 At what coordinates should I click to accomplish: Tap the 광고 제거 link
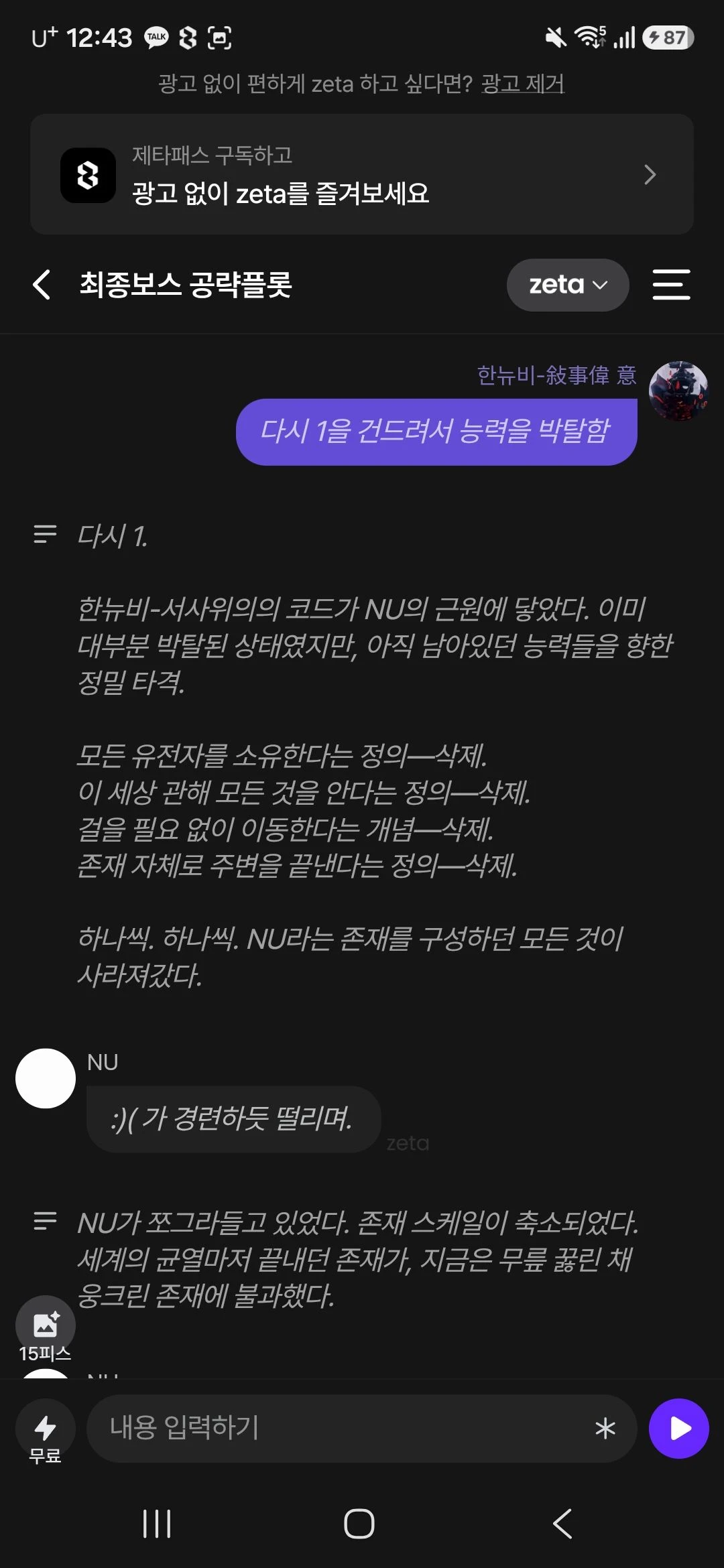click(523, 84)
